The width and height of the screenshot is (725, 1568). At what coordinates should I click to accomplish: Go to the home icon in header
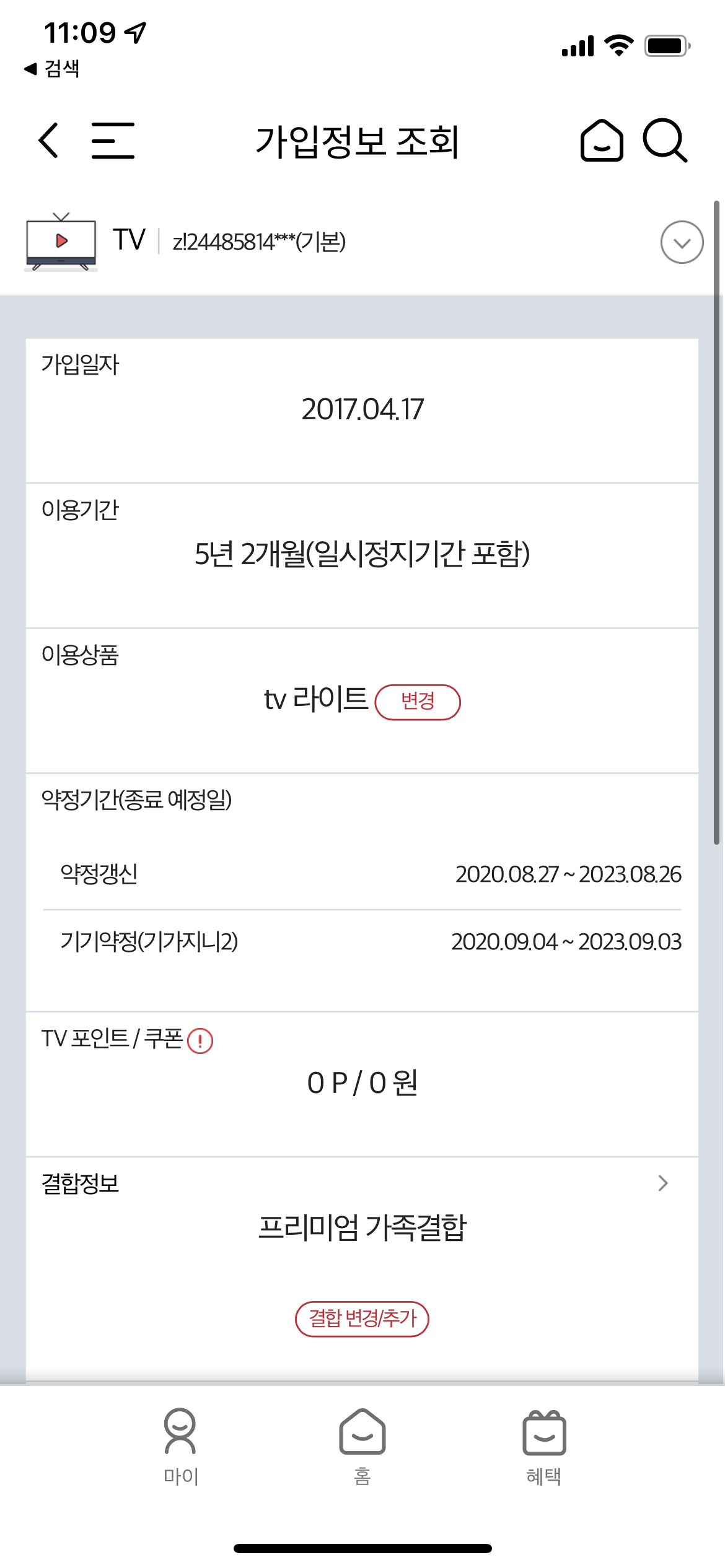(x=601, y=141)
